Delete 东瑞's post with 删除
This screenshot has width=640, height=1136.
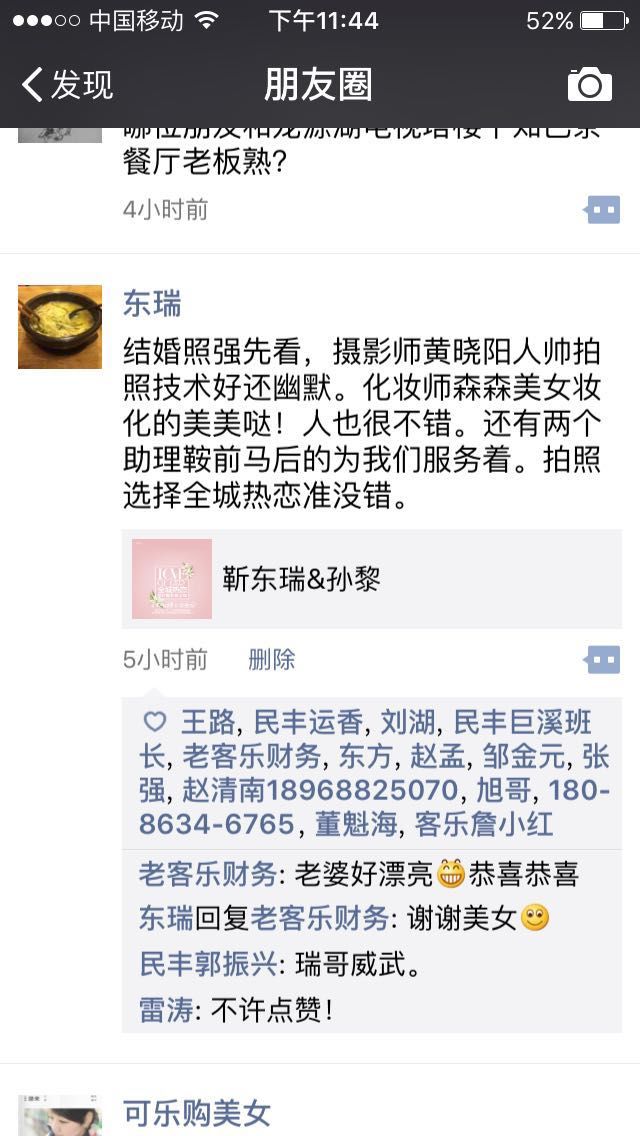click(x=271, y=660)
